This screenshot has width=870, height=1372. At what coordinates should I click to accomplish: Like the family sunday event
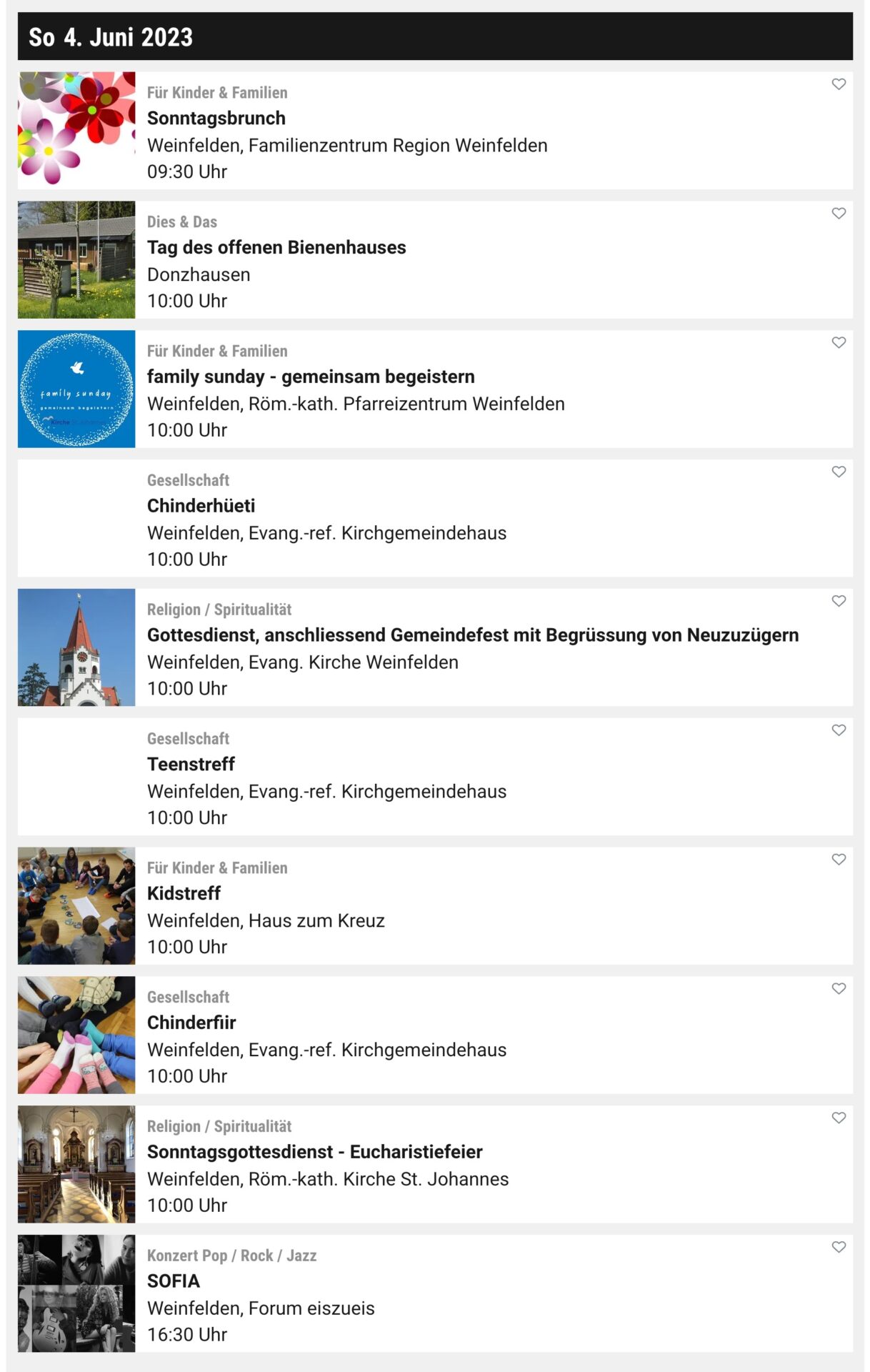(839, 343)
